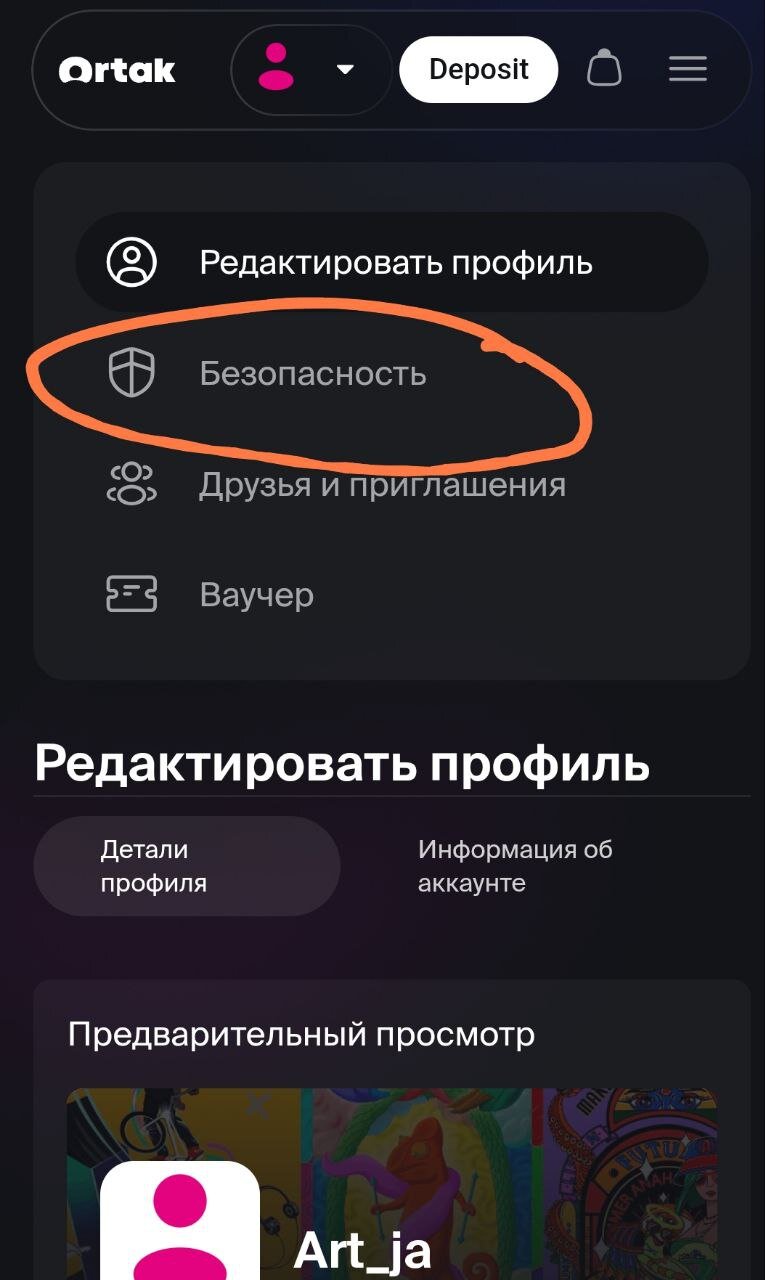Open the Безопасность section
Screen dimensions: 765x1280
click(x=312, y=374)
